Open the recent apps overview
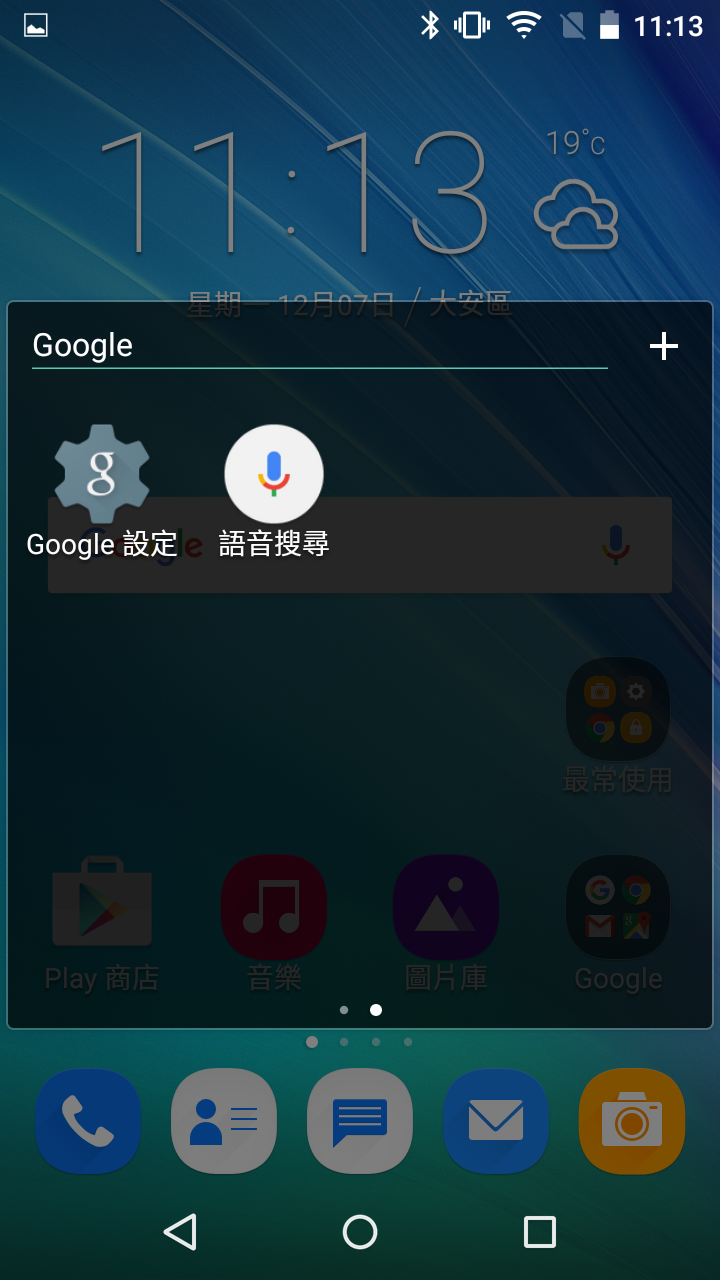The width and height of the screenshot is (720, 1280). [540, 1232]
